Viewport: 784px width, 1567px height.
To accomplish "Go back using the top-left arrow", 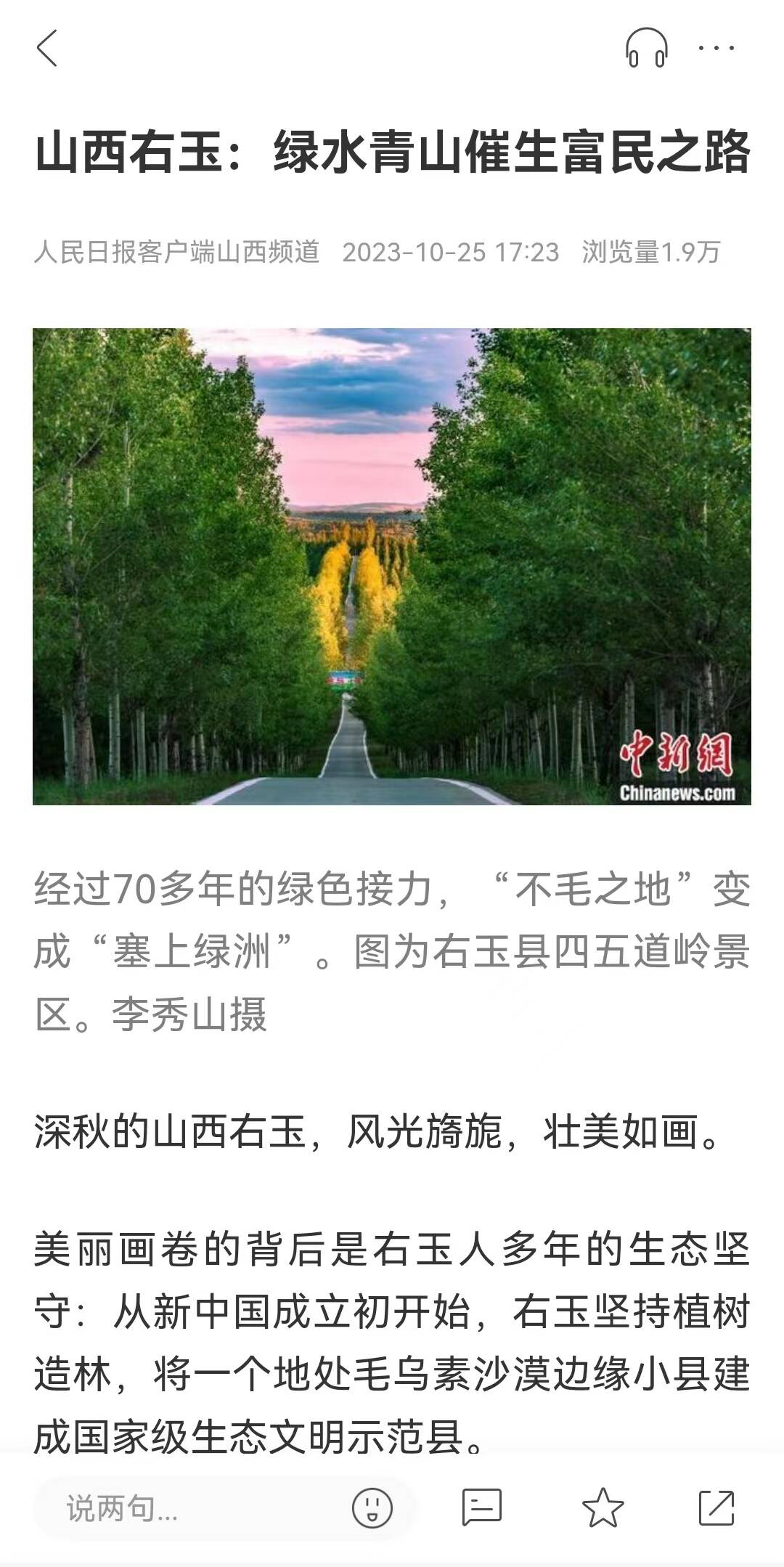I will point(46,48).
